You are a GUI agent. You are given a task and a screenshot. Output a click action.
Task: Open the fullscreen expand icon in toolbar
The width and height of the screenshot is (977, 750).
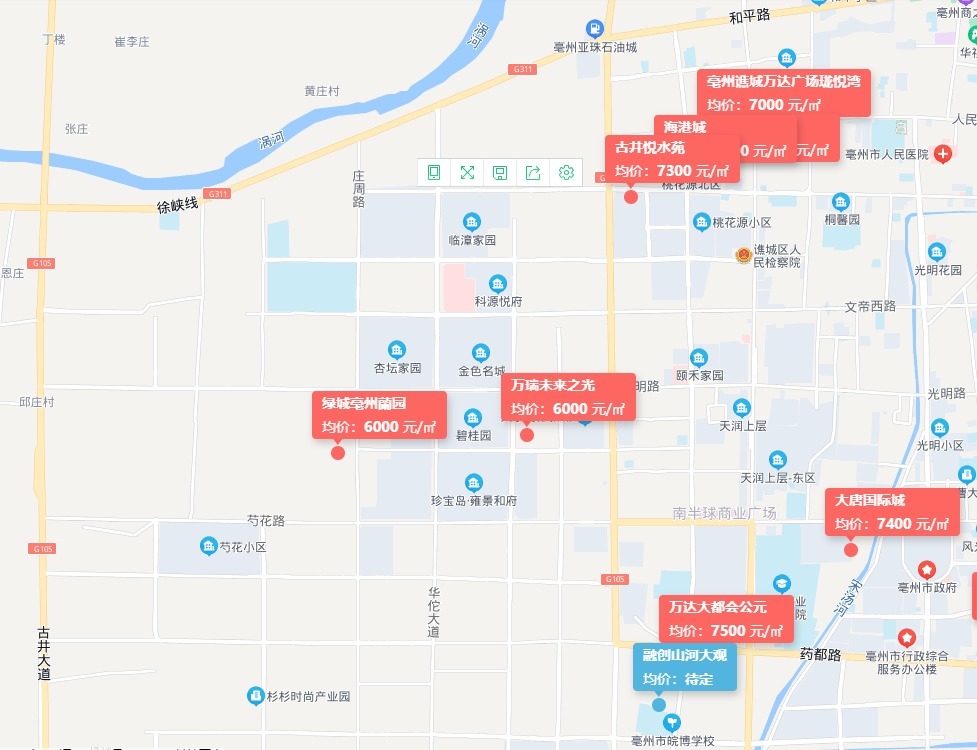tap(467, 173)
